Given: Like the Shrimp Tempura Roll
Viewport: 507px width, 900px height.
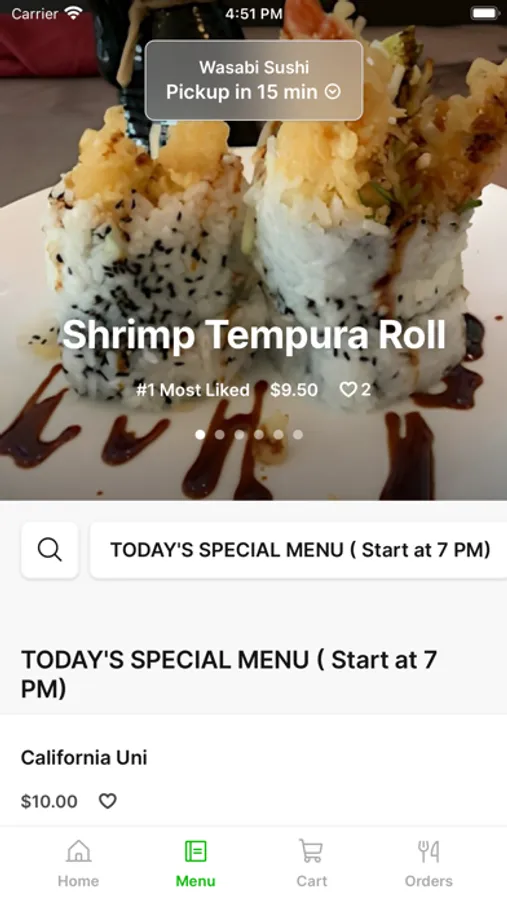Looking at the screenshot, I should point(348,390).
